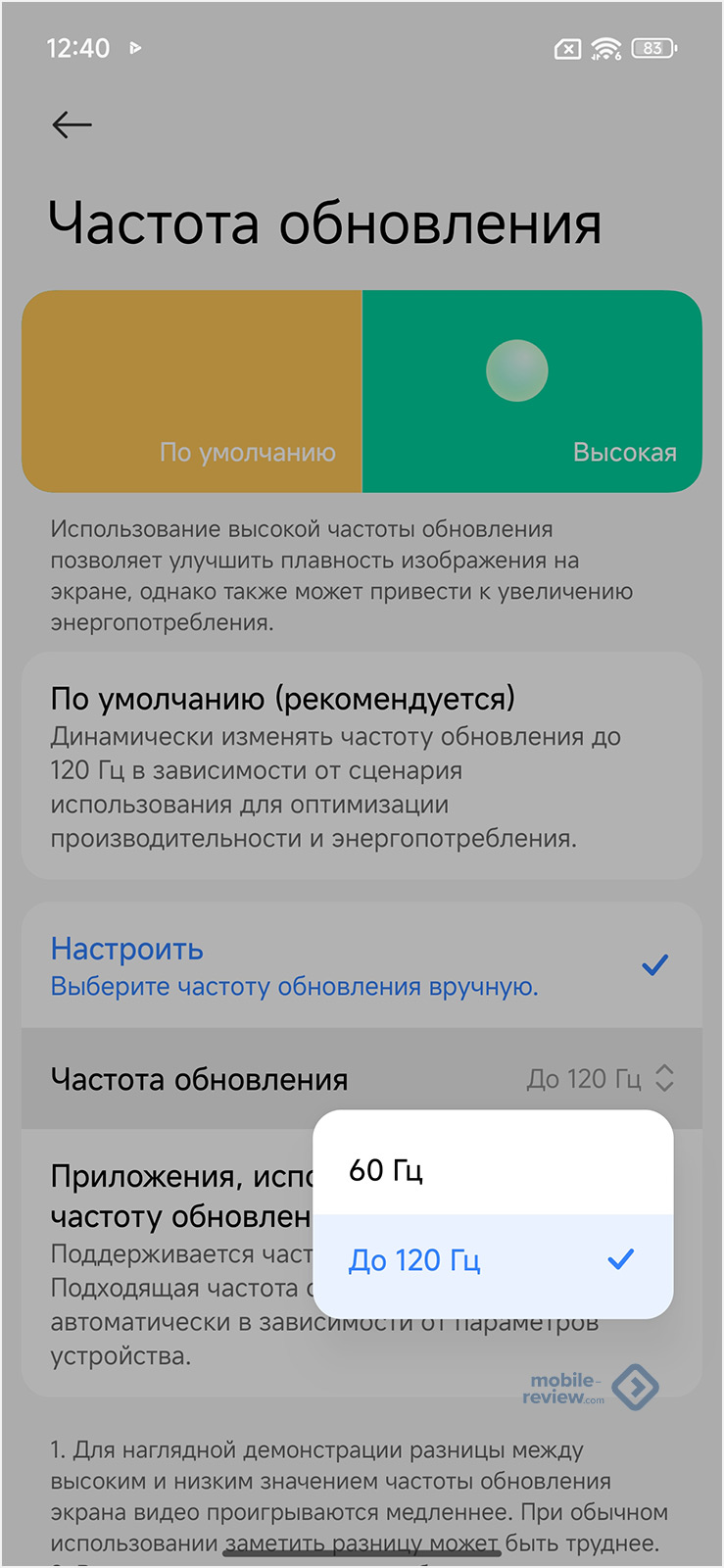Screen dimensions: 724x1568
Task: Select По умолчанию (рекомендуется) mode
Action: click(361, 766)
